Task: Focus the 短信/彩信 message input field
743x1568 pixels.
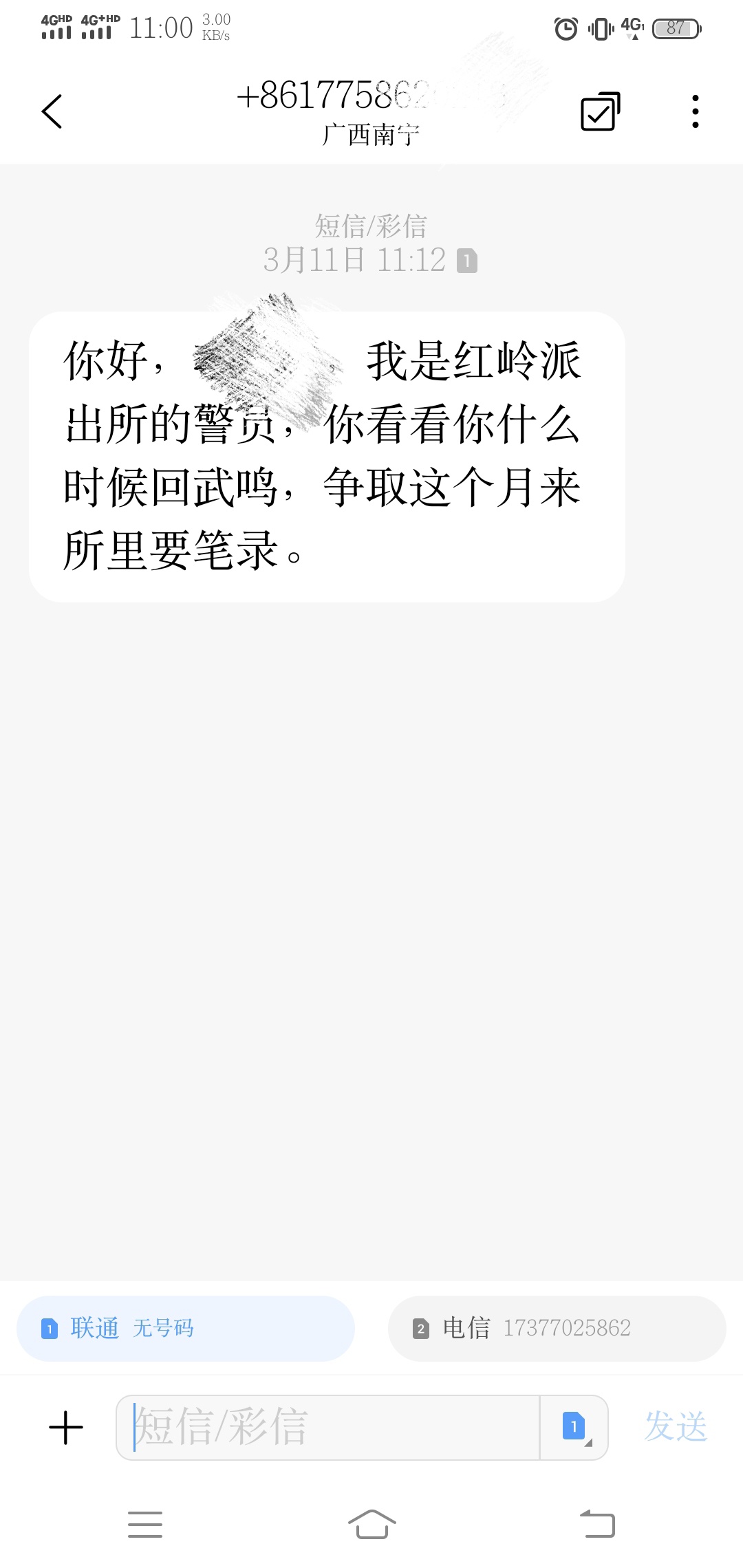Action: [x=327, y=1427]
